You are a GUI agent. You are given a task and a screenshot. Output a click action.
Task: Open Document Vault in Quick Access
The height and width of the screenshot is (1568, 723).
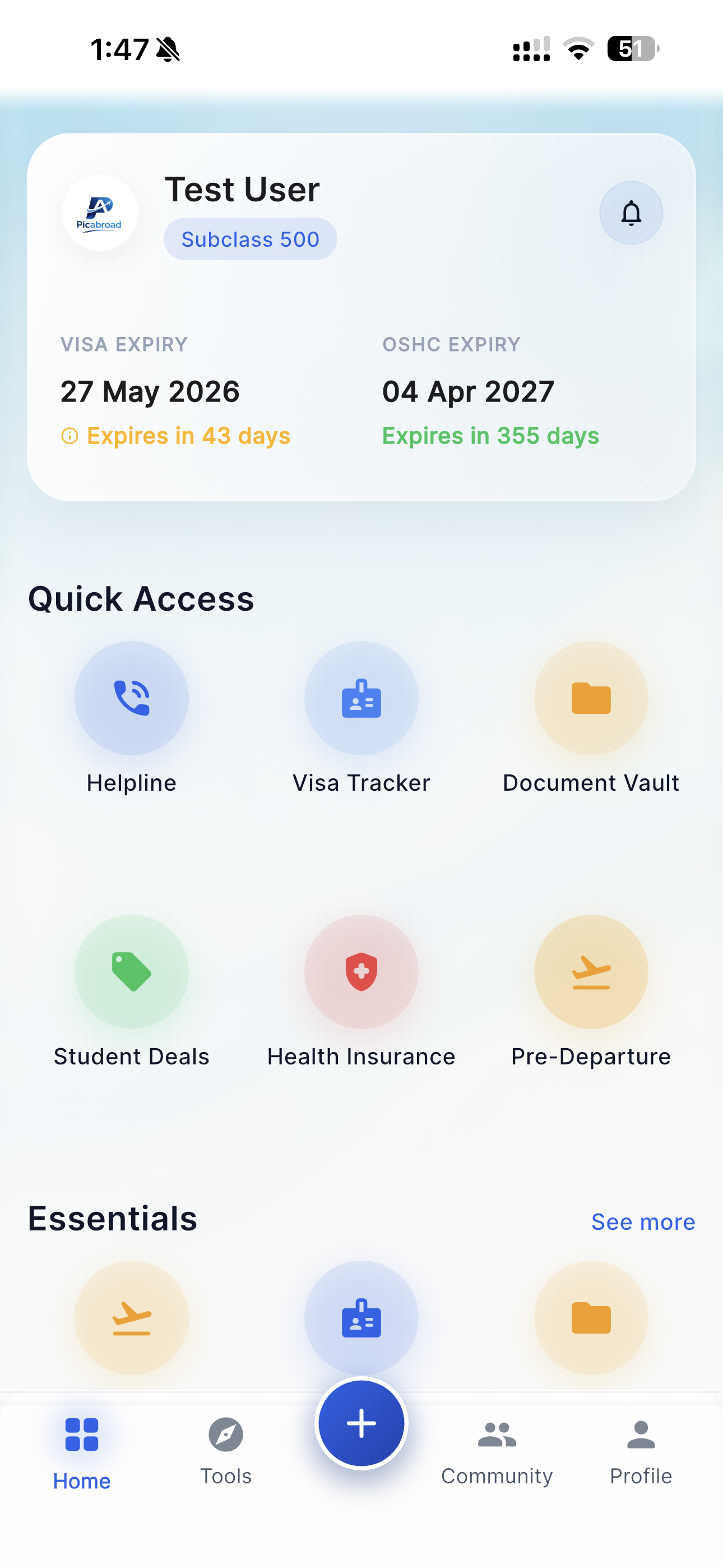click(x=590, y=698)
